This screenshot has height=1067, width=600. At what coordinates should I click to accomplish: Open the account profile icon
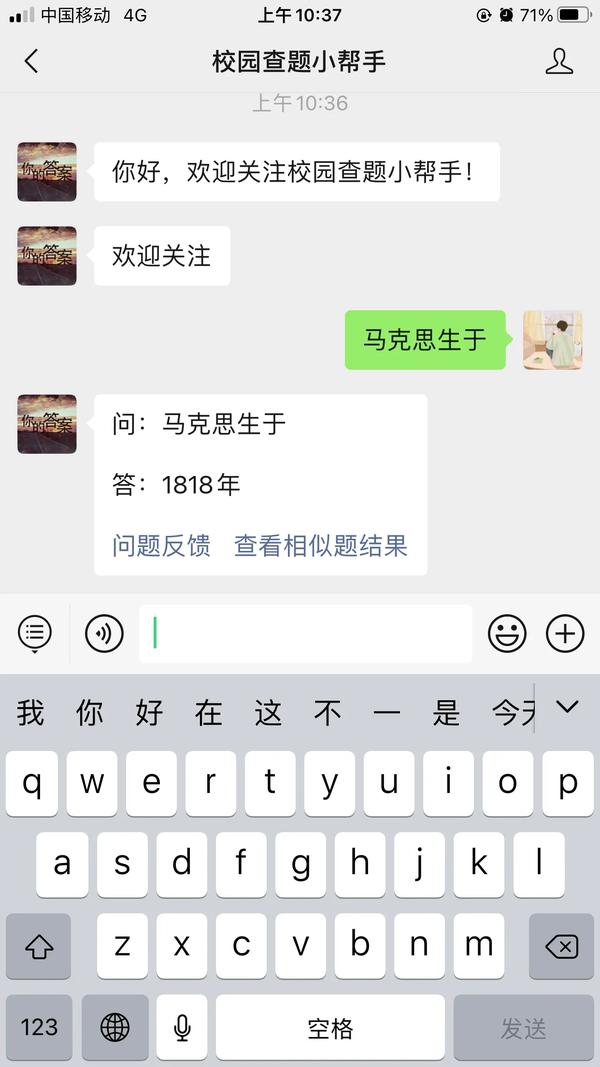[x=559, y=61]
